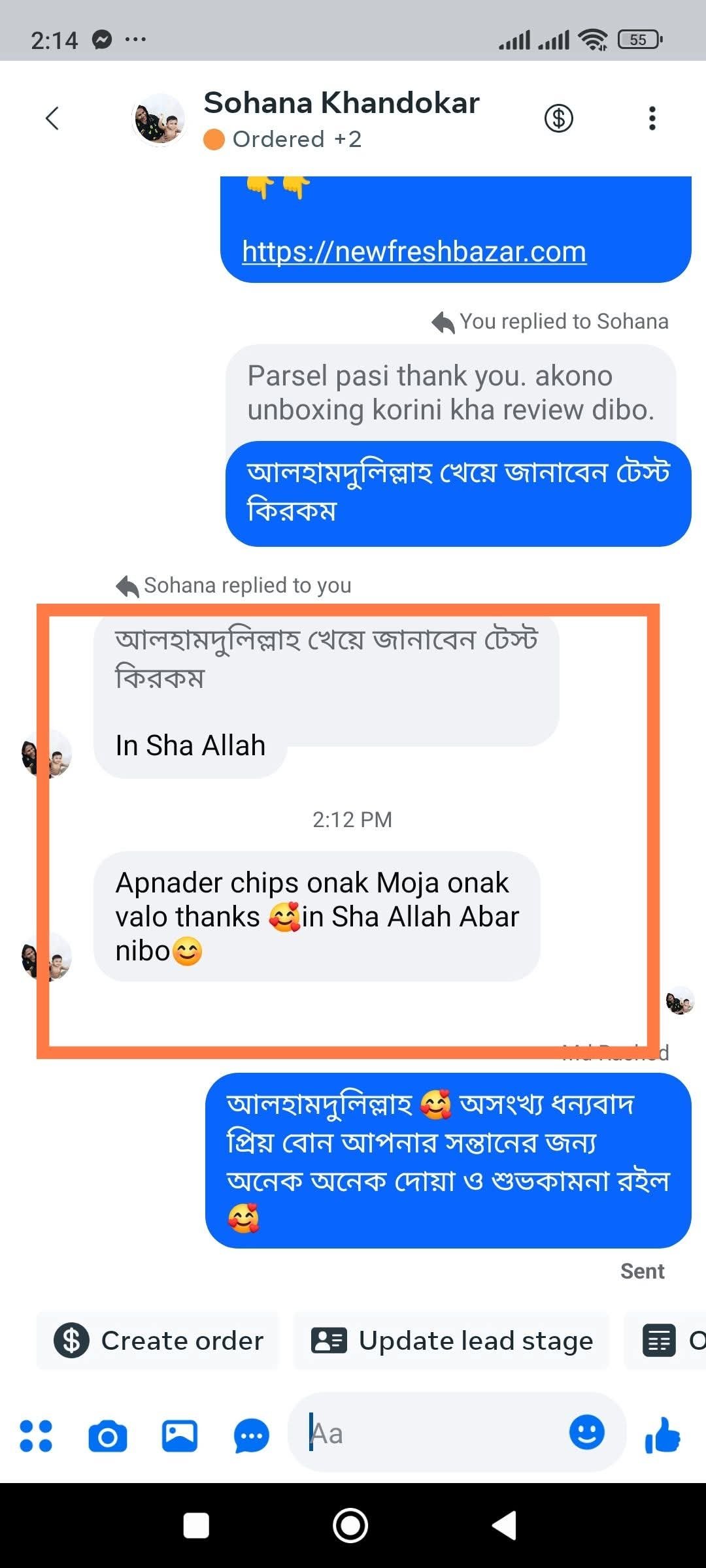Open saved replies speech bubble icon
Image resolution: width=706 pixels, height=1568 pixels.
[252, 1435]
